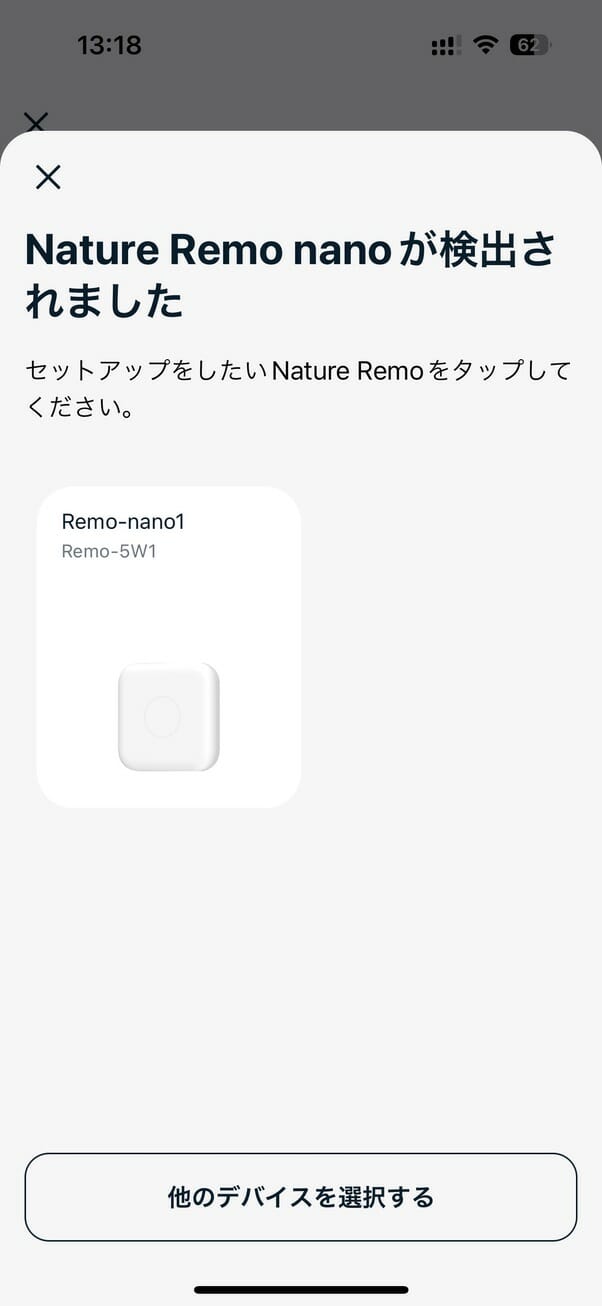Image resolution: width=602 pixels, height=1306 pixels.
Task: Tap 他のデバイスを選択する button
Action: [x=300, y=1197]
